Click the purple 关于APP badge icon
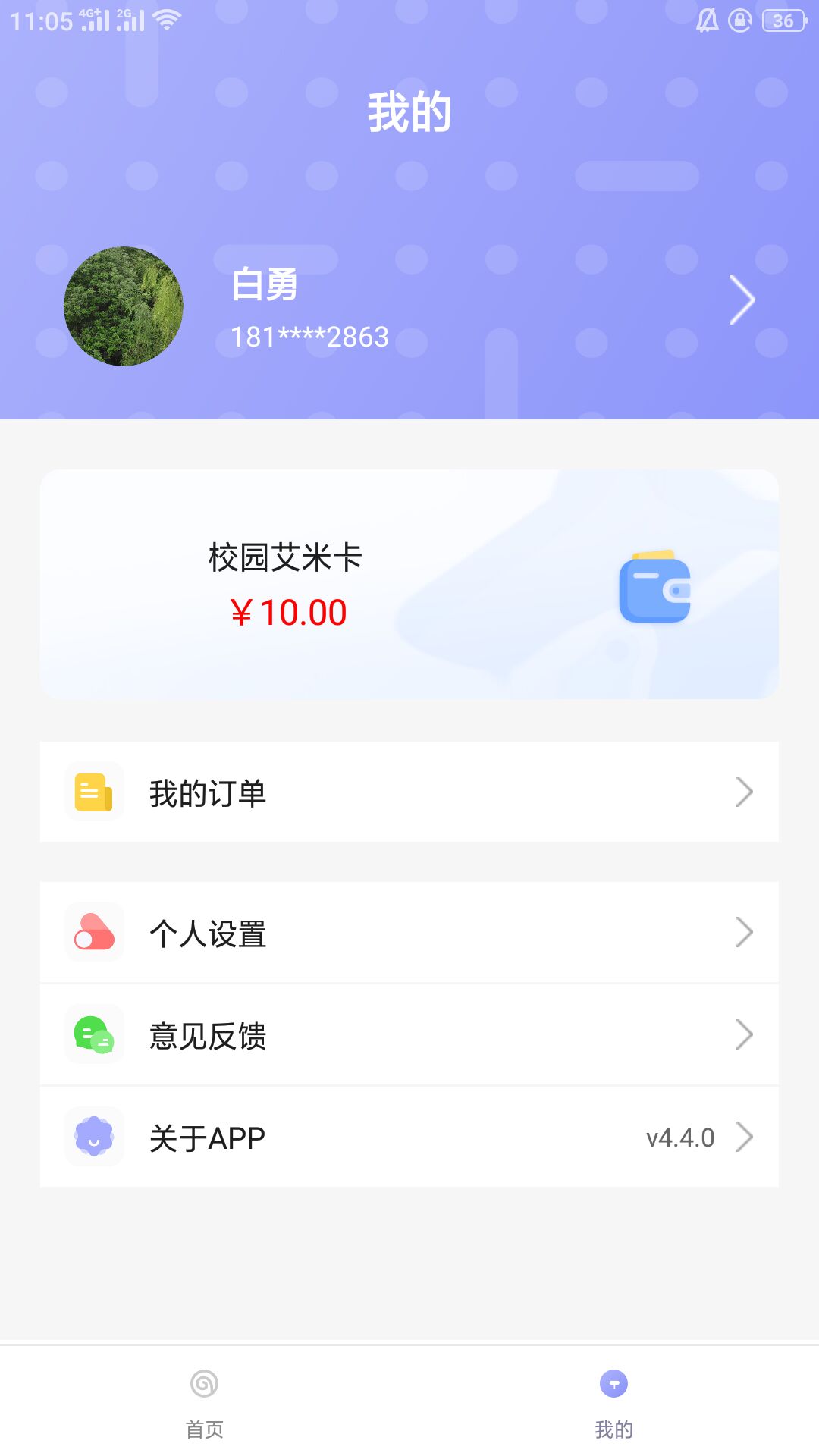This screenshot has width=819, height=1456. [x=93, y=1137]
